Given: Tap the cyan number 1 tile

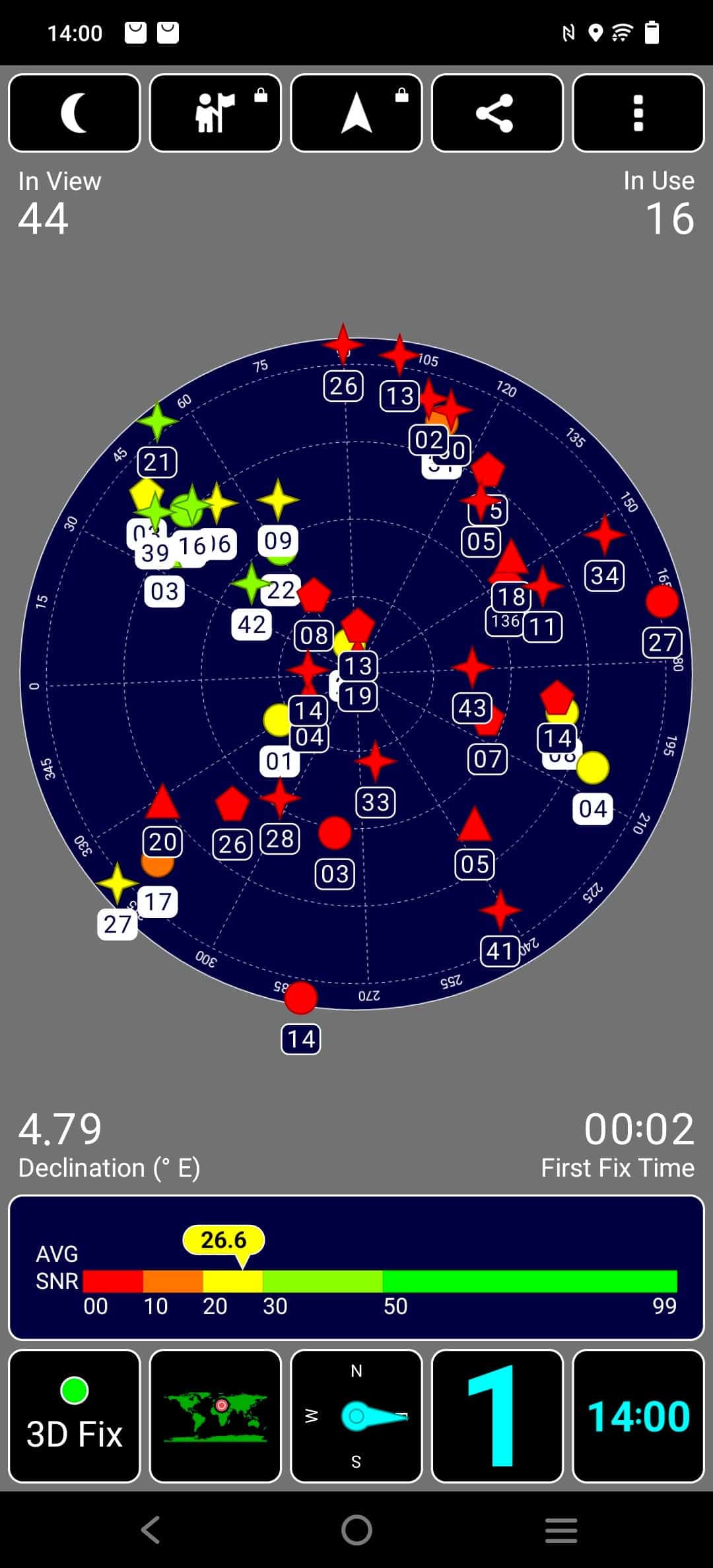Looking at the screenshot, I should click(497, 1416).
